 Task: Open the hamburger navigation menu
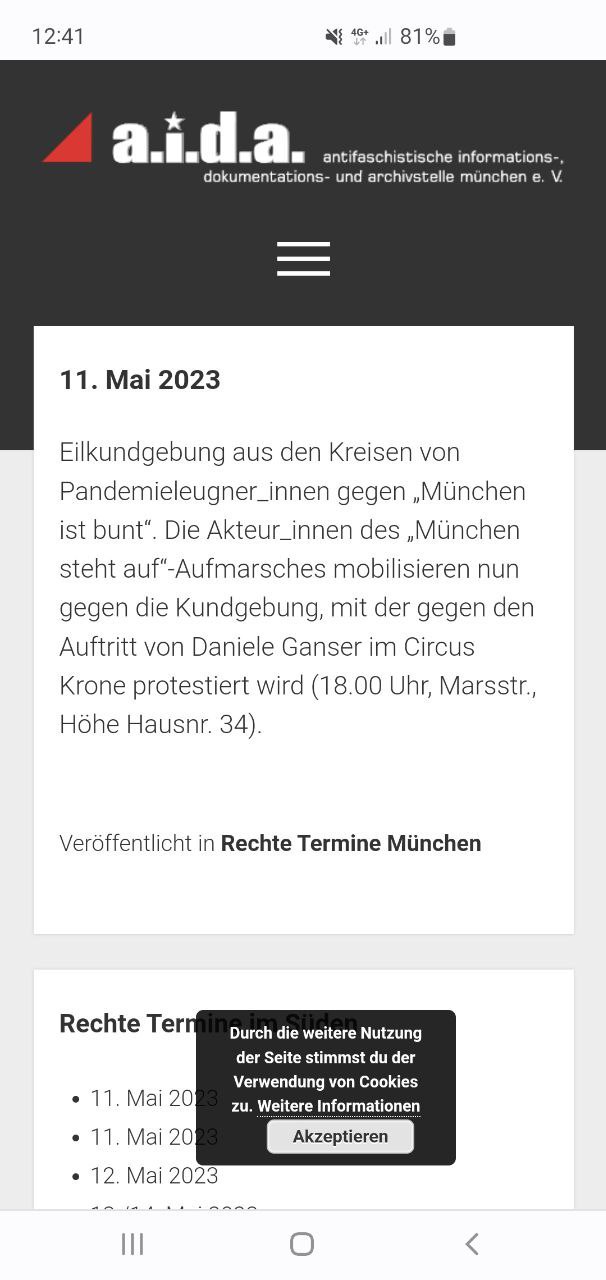[x=303, y=259]
